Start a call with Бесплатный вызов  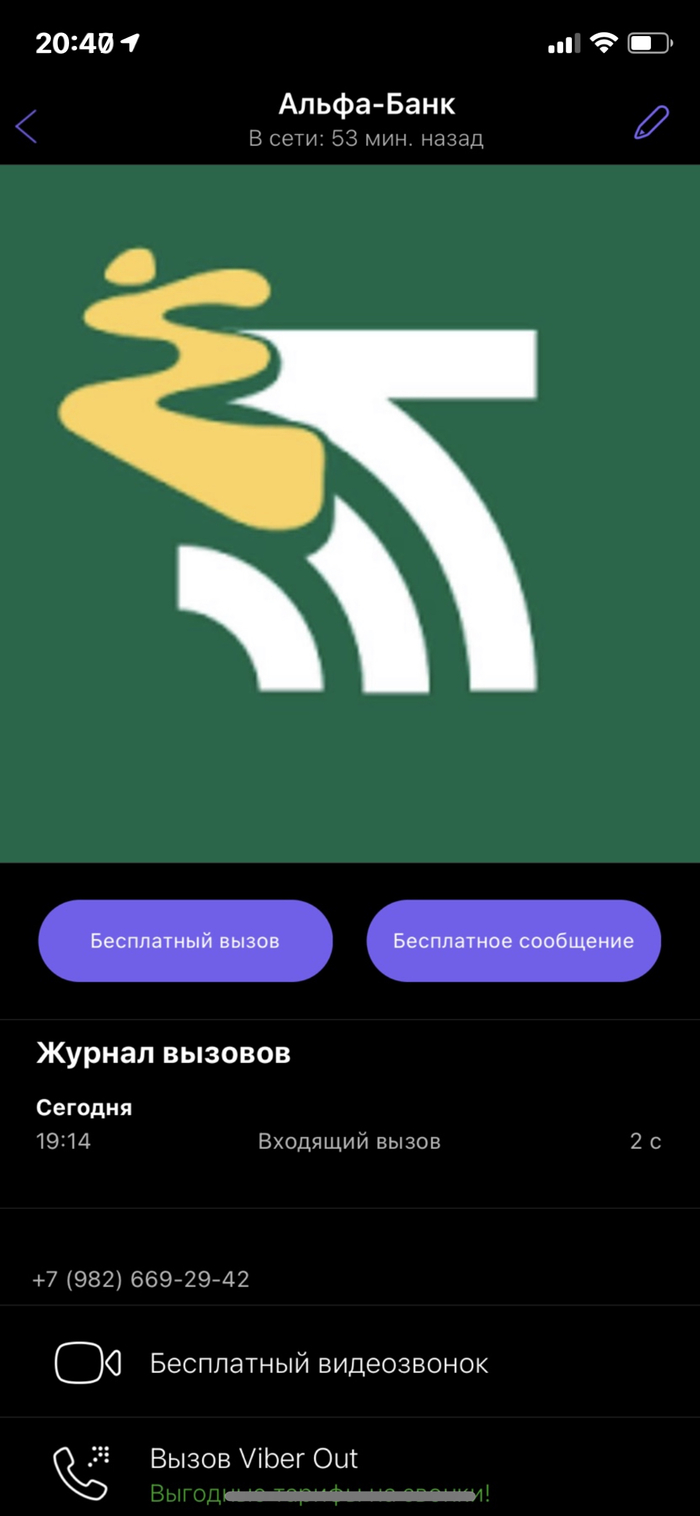tap(185, 941)
